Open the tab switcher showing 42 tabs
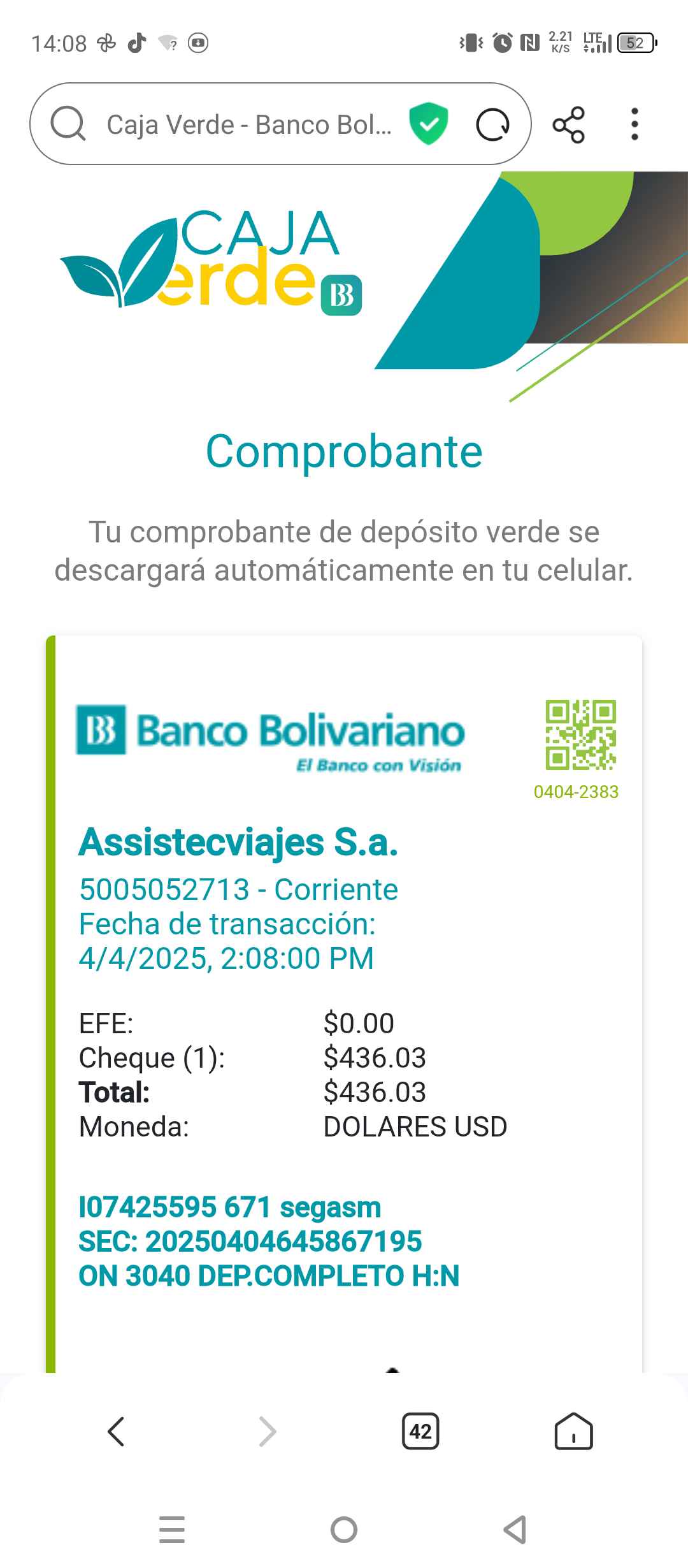 coord(420,1432)
